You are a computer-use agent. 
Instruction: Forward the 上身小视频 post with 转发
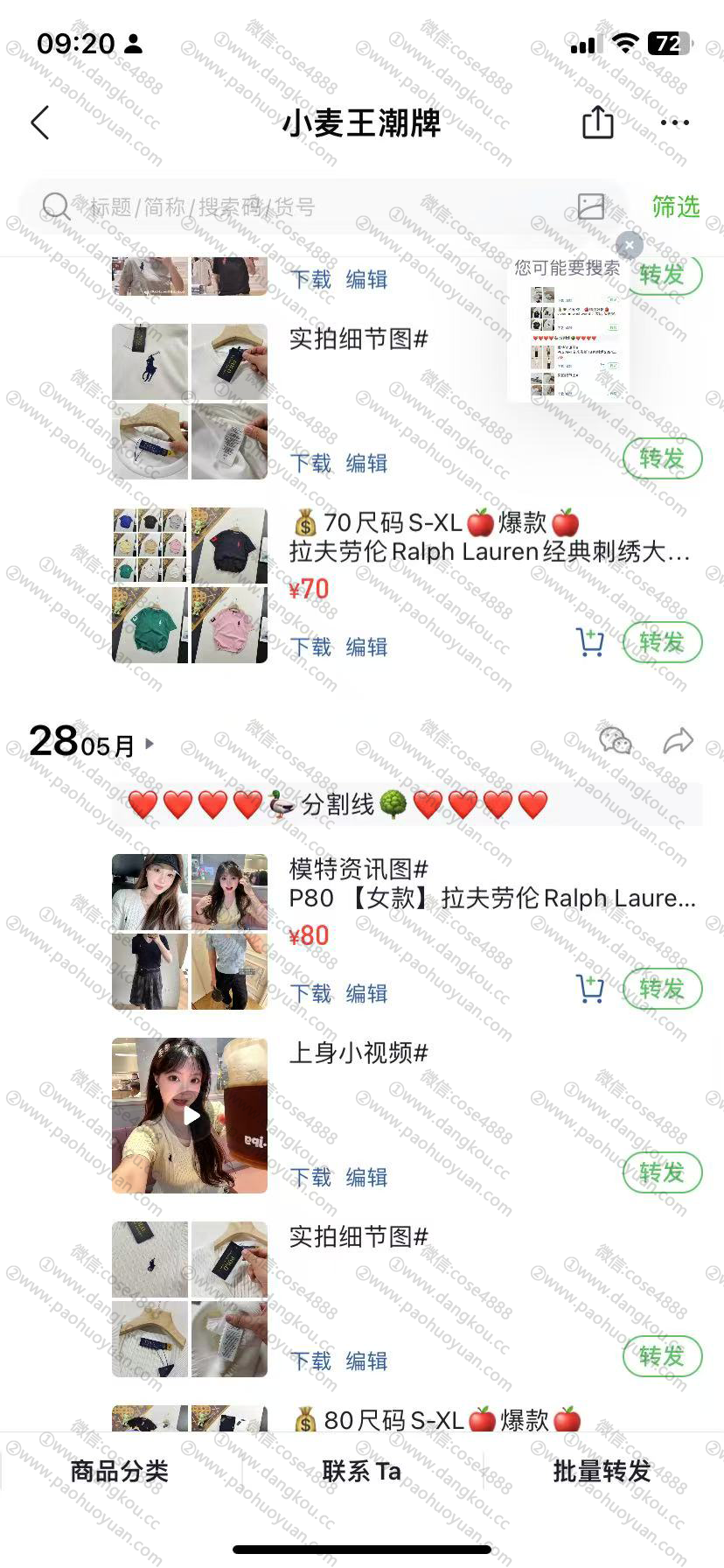point(662,1172)
